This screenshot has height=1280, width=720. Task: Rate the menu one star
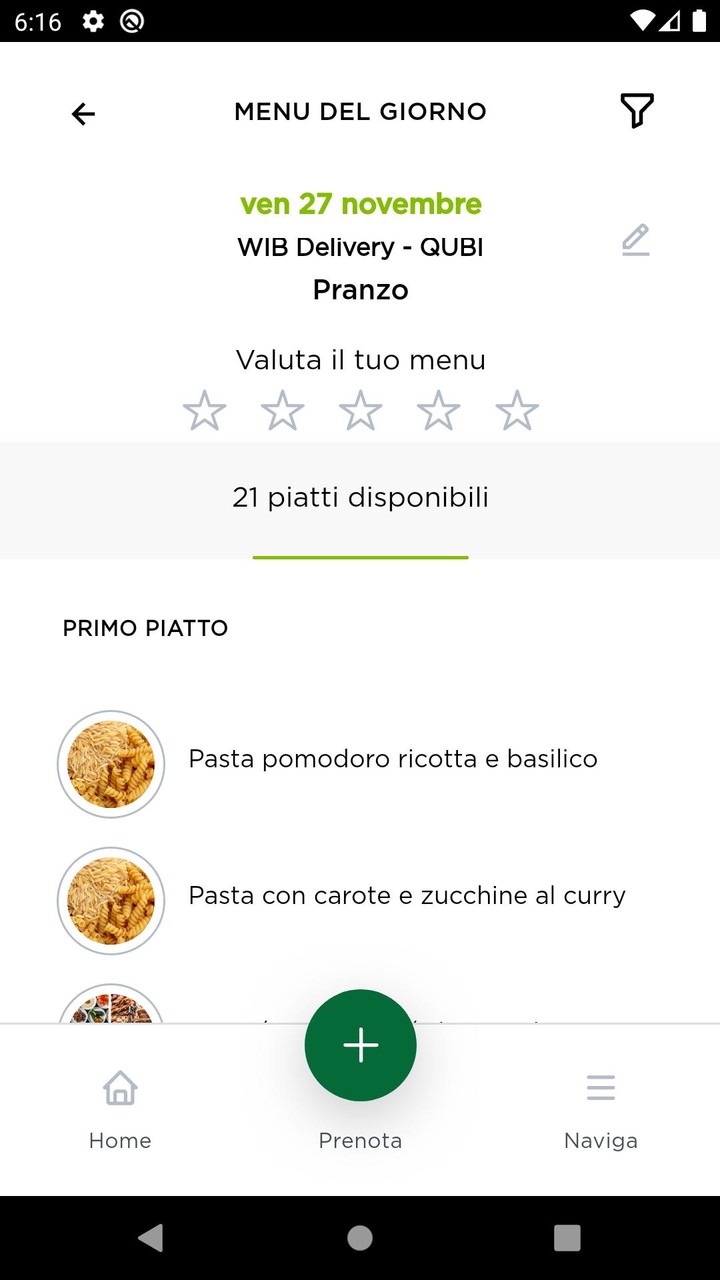(x=204, y=411)
